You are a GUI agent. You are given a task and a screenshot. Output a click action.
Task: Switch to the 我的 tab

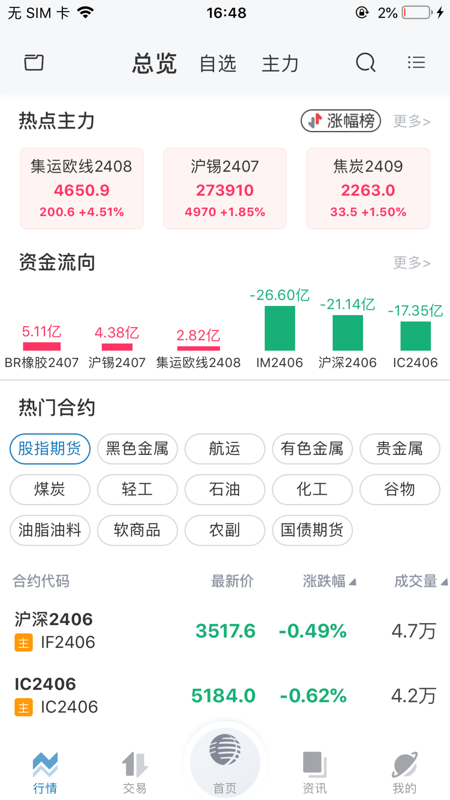click(x=405, y=773)
